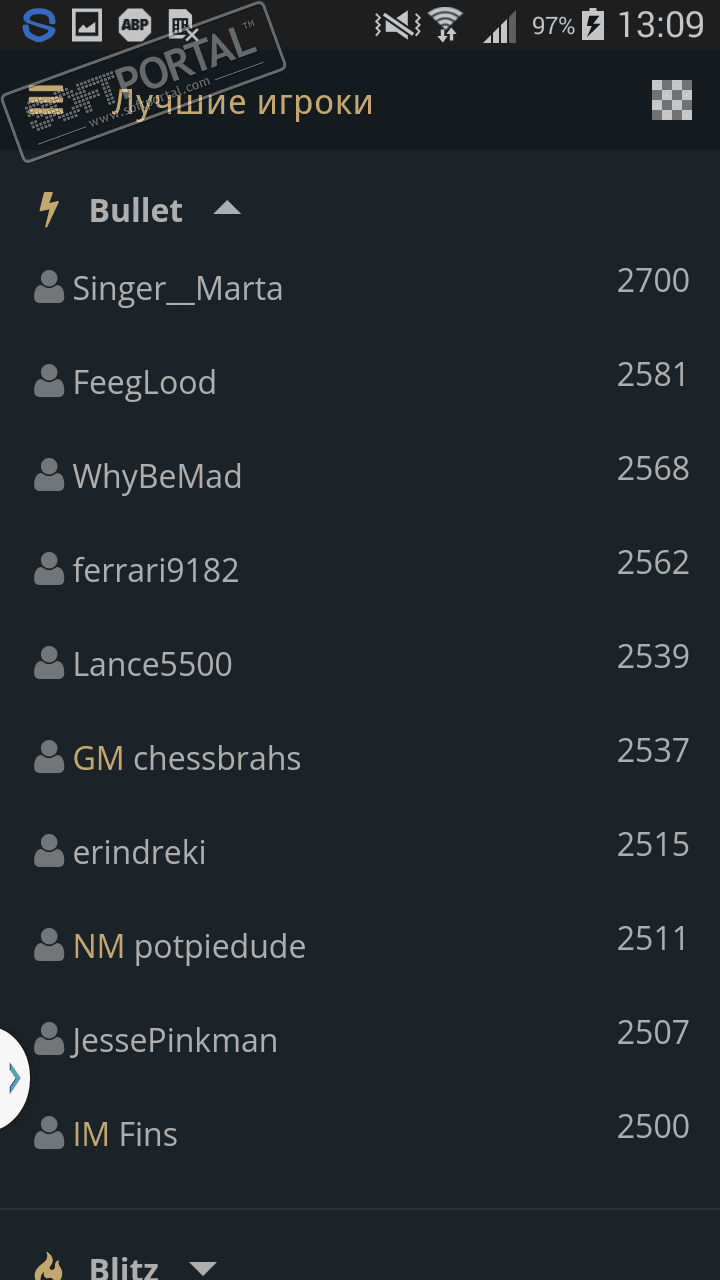720x1280 pixels.
Task: Open Singer__Marta's player profile
Action: (x=177, y=289)
